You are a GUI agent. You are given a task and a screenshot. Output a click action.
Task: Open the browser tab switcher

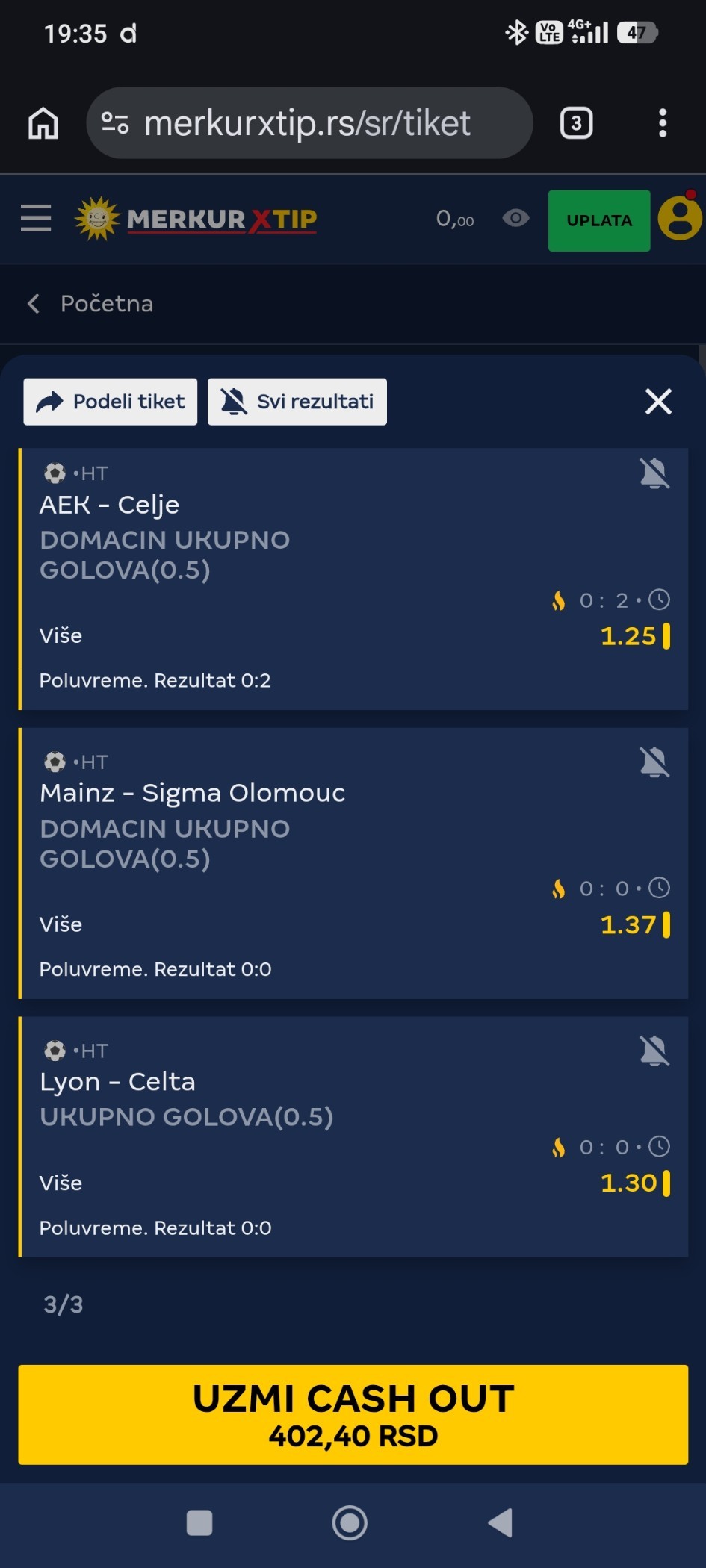click(x=576, y=123)
